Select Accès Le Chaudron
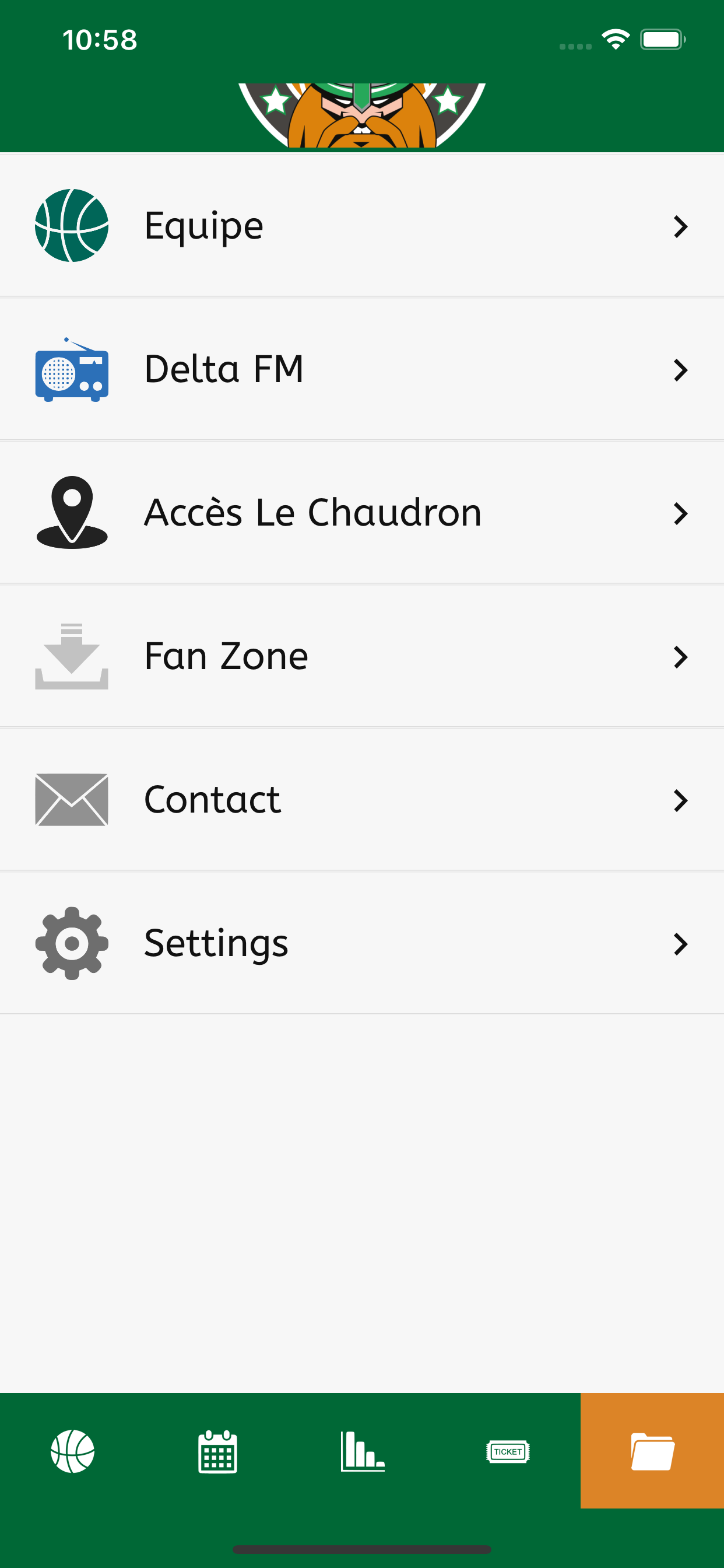Screen dimensions: 724x1568 coord(361,513)
